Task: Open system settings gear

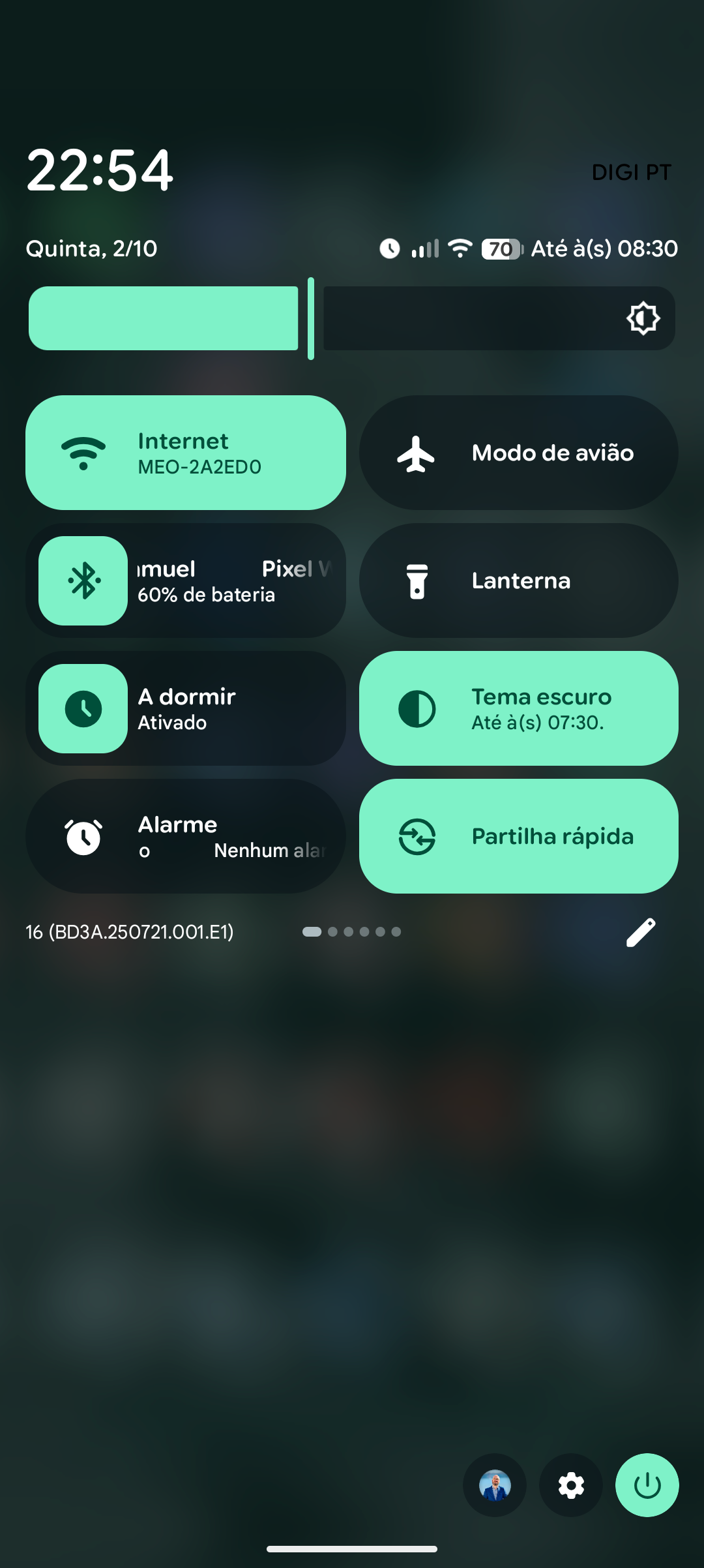Action: coord(571,1485)
